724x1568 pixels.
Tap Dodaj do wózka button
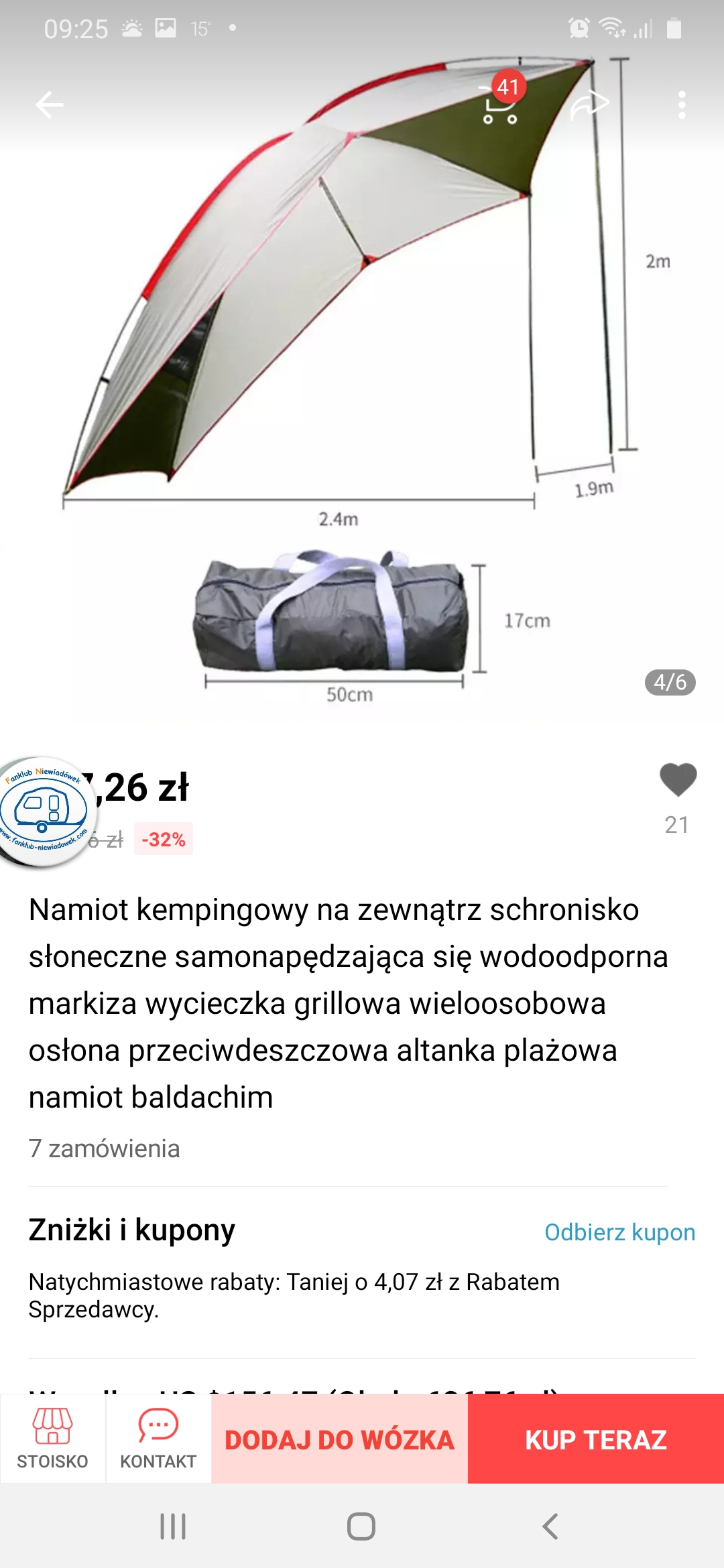339,1439
